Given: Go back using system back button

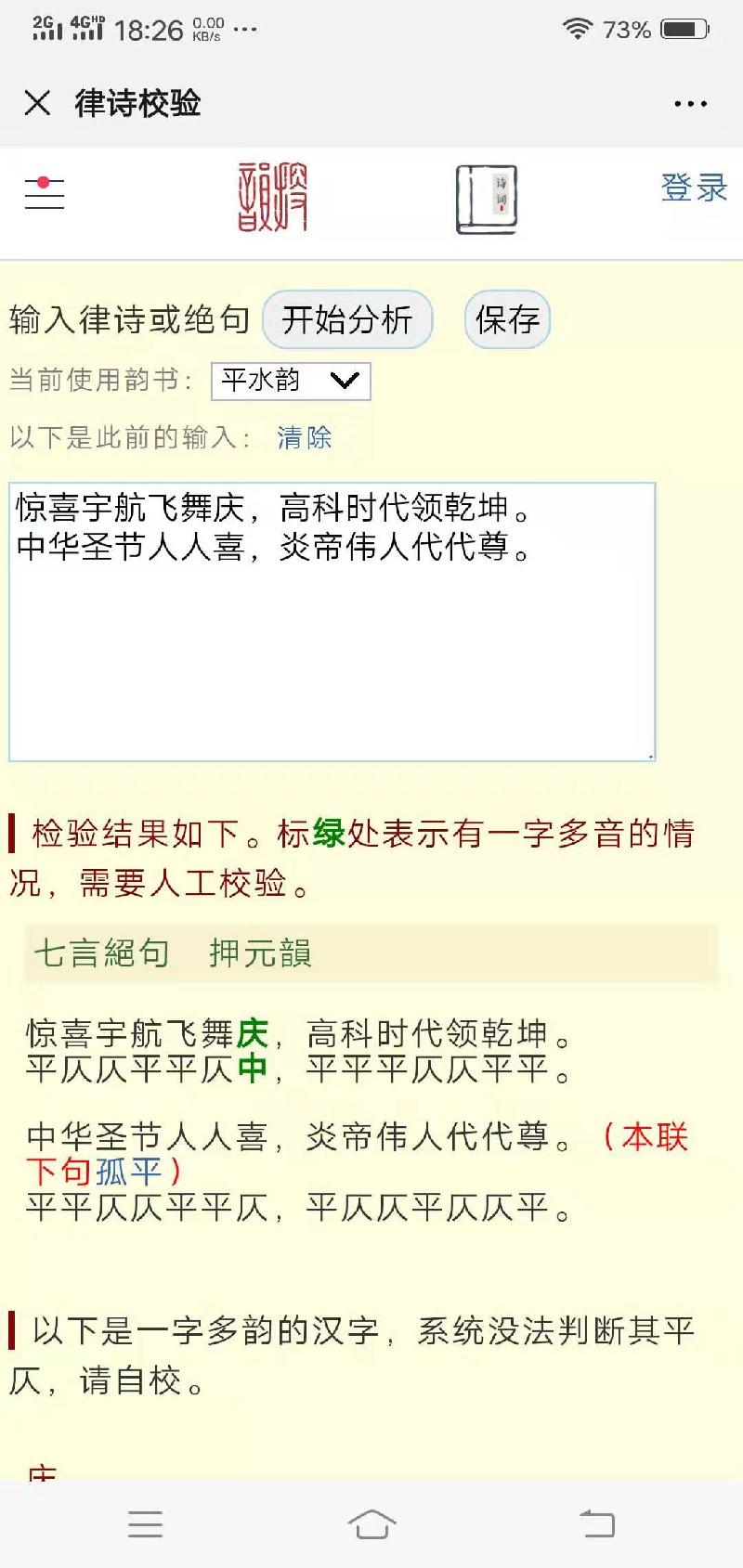Looking at the screenshot, I should [x=597, y=1523].
